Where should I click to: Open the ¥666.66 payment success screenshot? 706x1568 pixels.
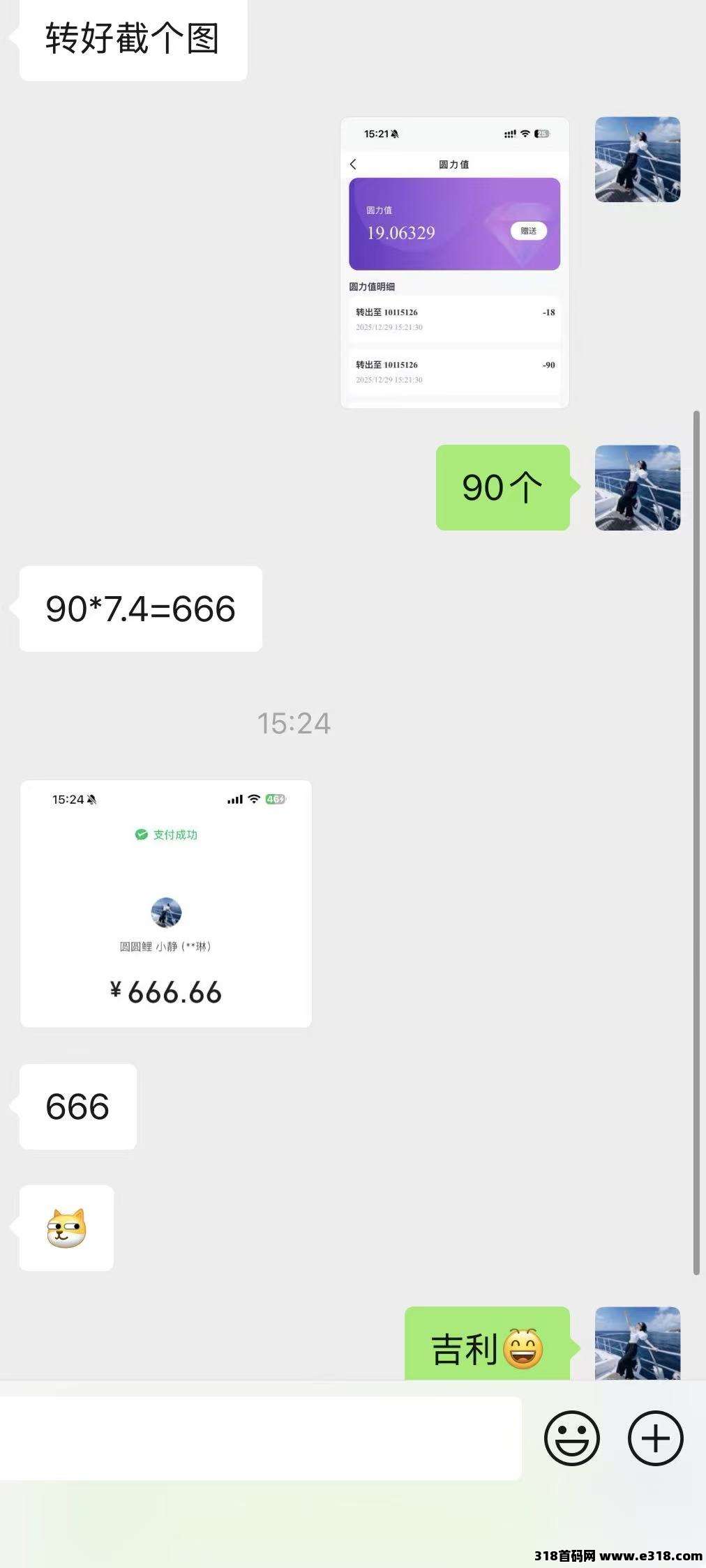166,904
